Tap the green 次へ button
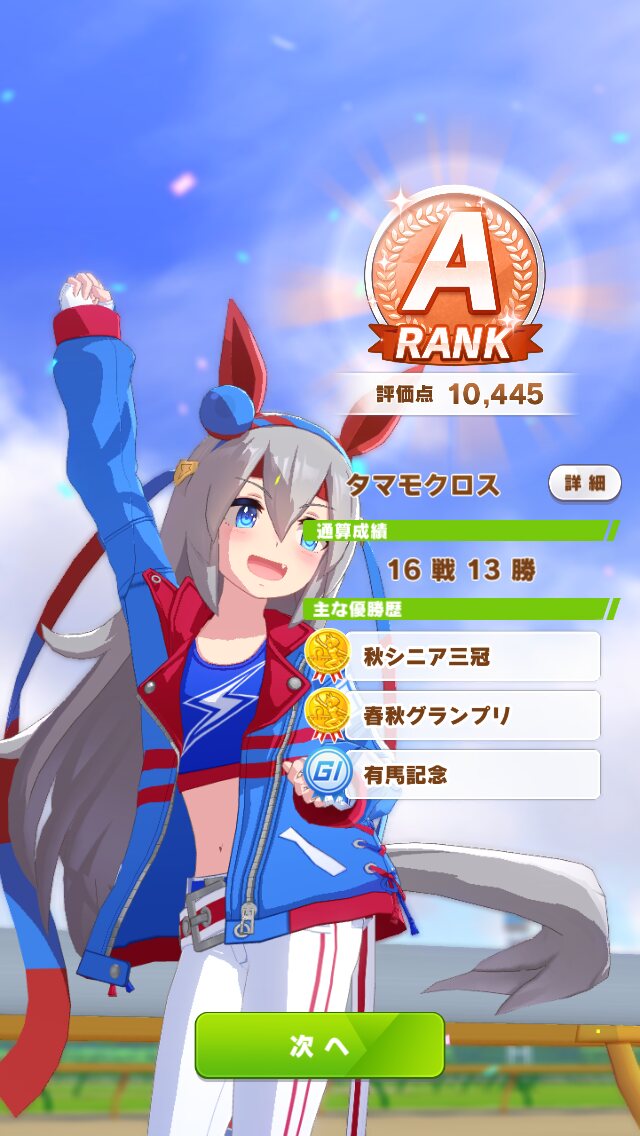The image size is (640, 1136). (319, 1045)
